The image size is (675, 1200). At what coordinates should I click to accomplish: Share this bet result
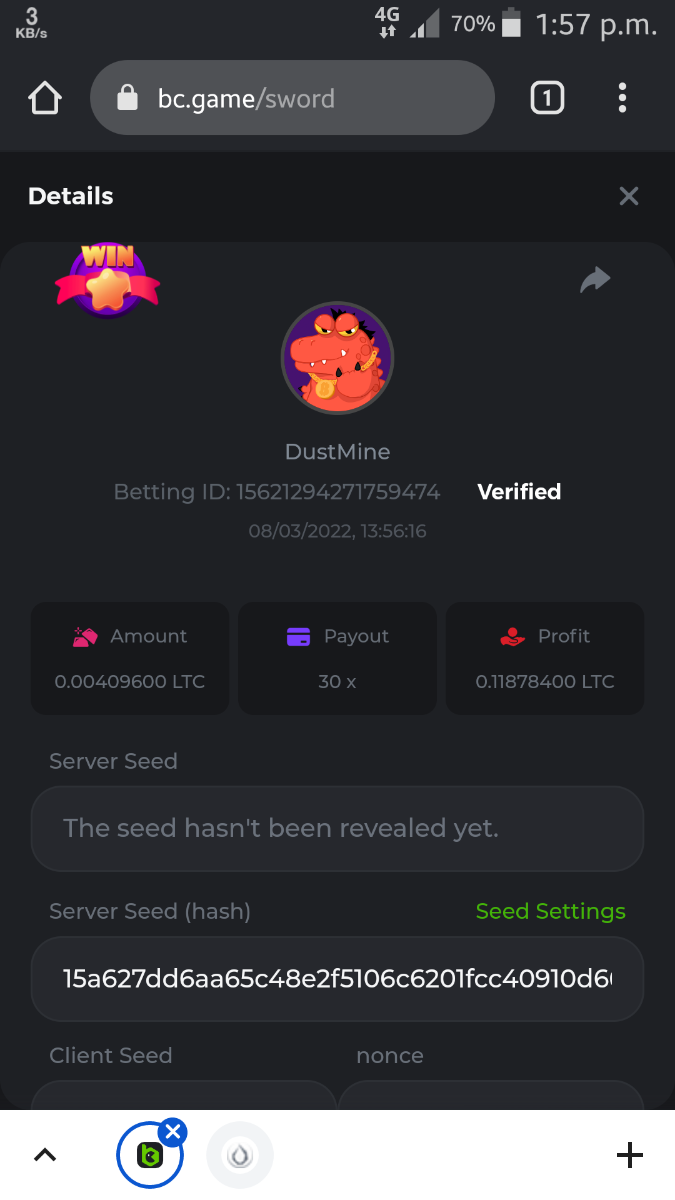tap(595, 280)
